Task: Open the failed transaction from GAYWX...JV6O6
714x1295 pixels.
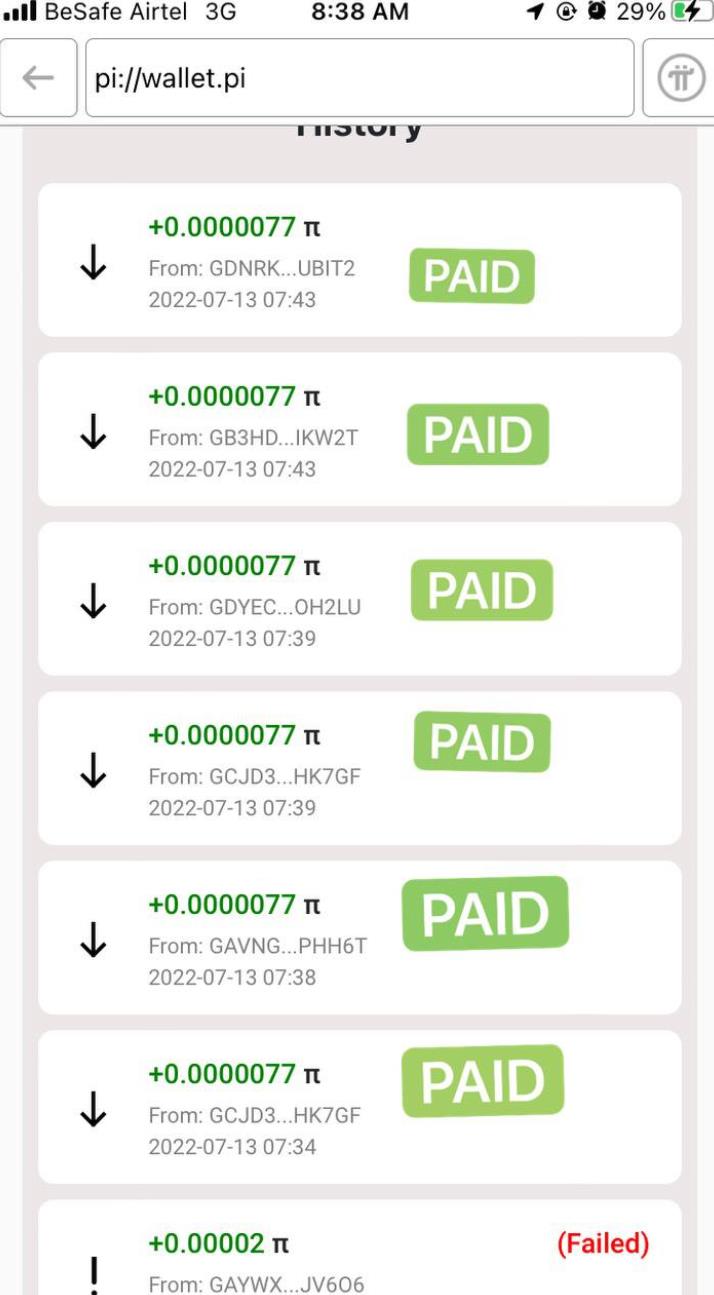Action: point(360,1248)
